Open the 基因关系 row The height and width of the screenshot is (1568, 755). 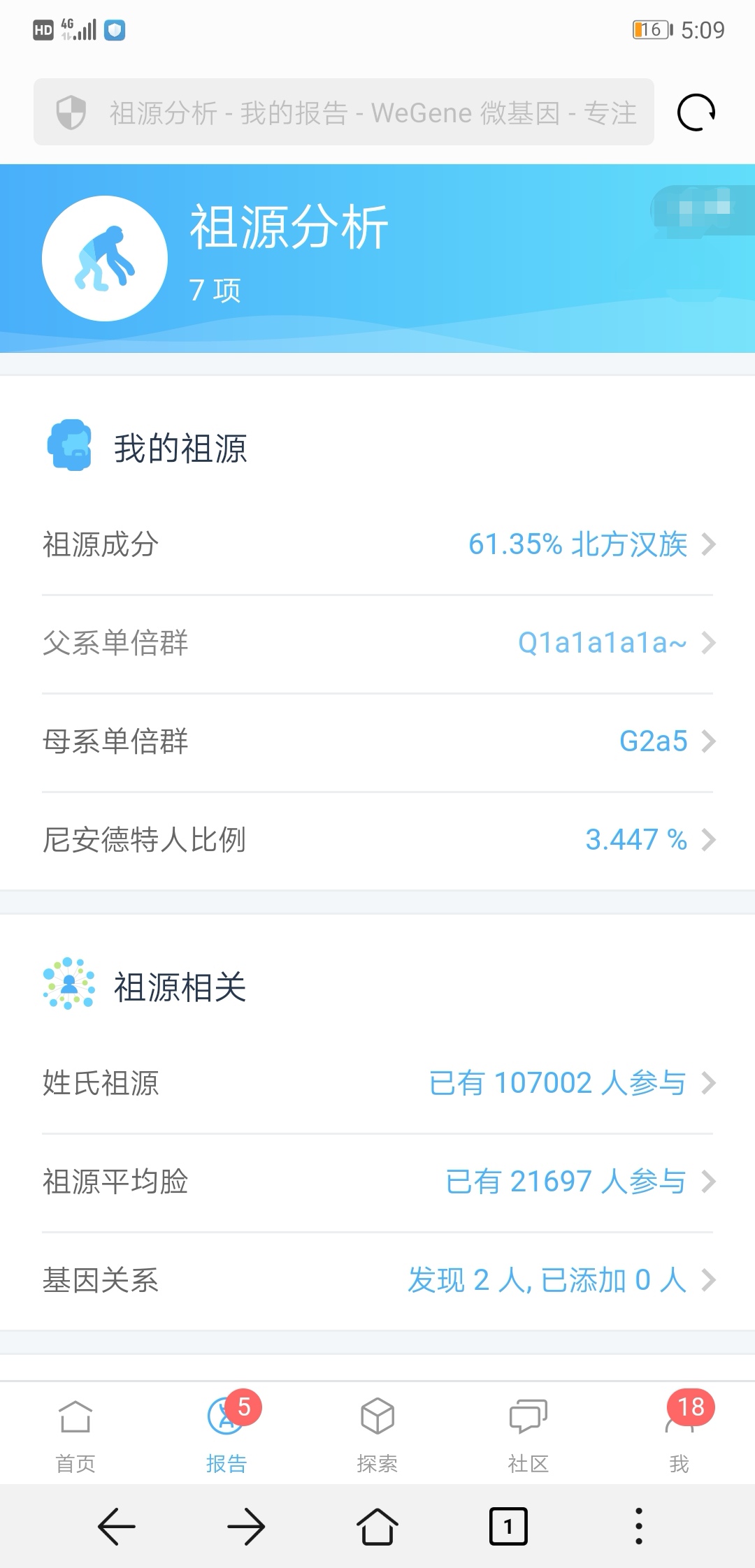(377, 1281)
